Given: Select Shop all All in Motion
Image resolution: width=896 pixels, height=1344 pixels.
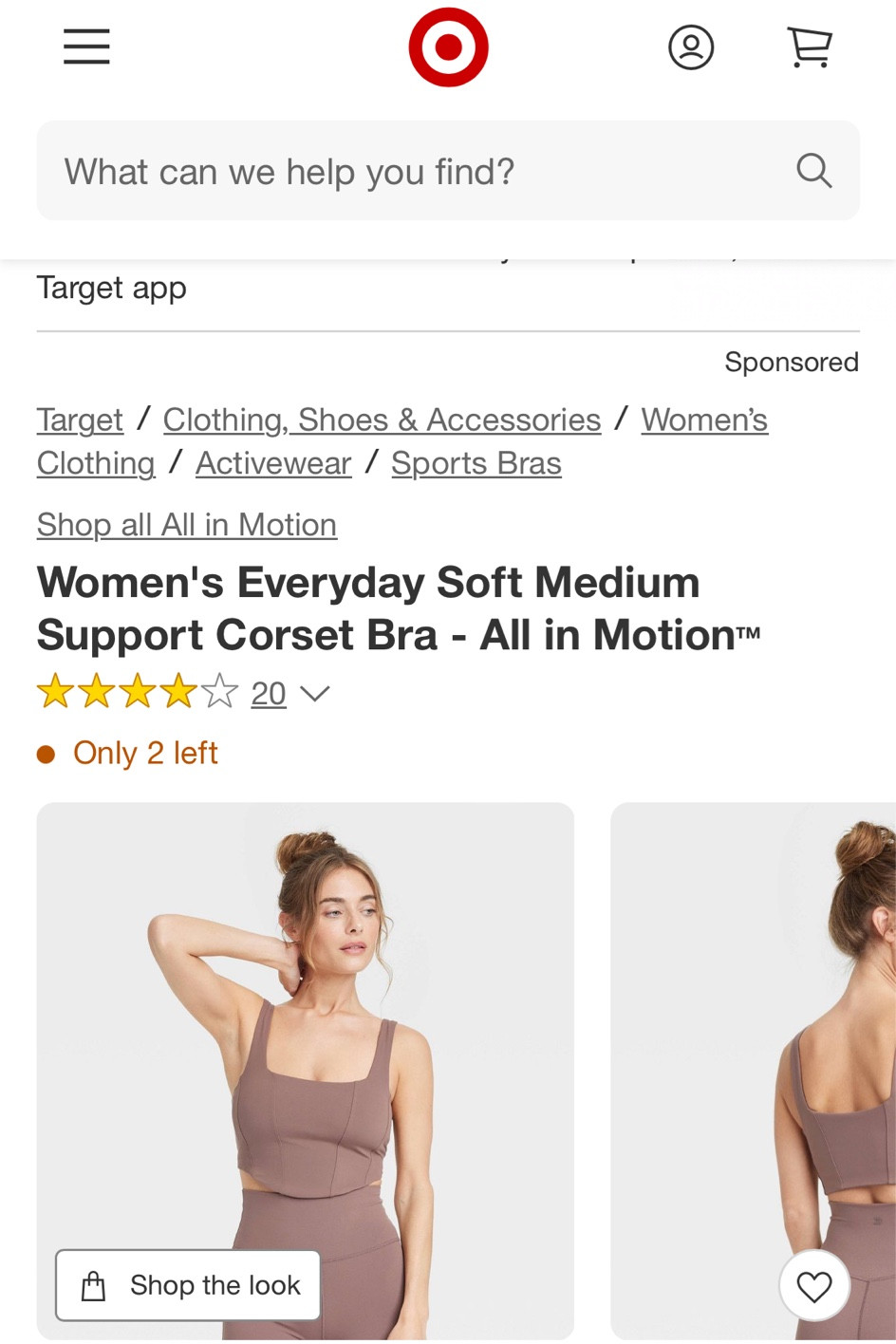Looking at the screenshot, I should (x=187, y=525).
